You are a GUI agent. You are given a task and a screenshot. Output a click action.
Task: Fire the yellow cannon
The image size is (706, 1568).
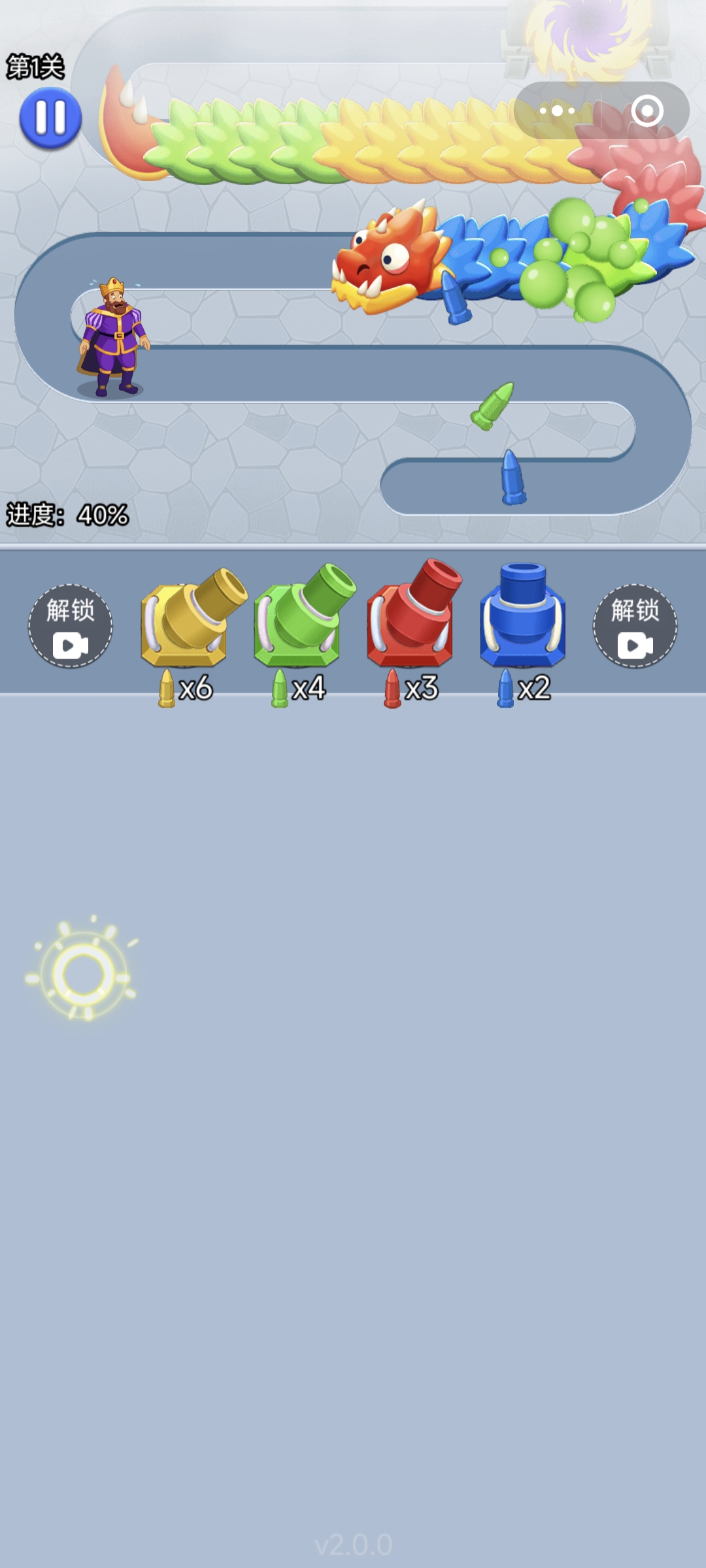[x=193, y=617]
